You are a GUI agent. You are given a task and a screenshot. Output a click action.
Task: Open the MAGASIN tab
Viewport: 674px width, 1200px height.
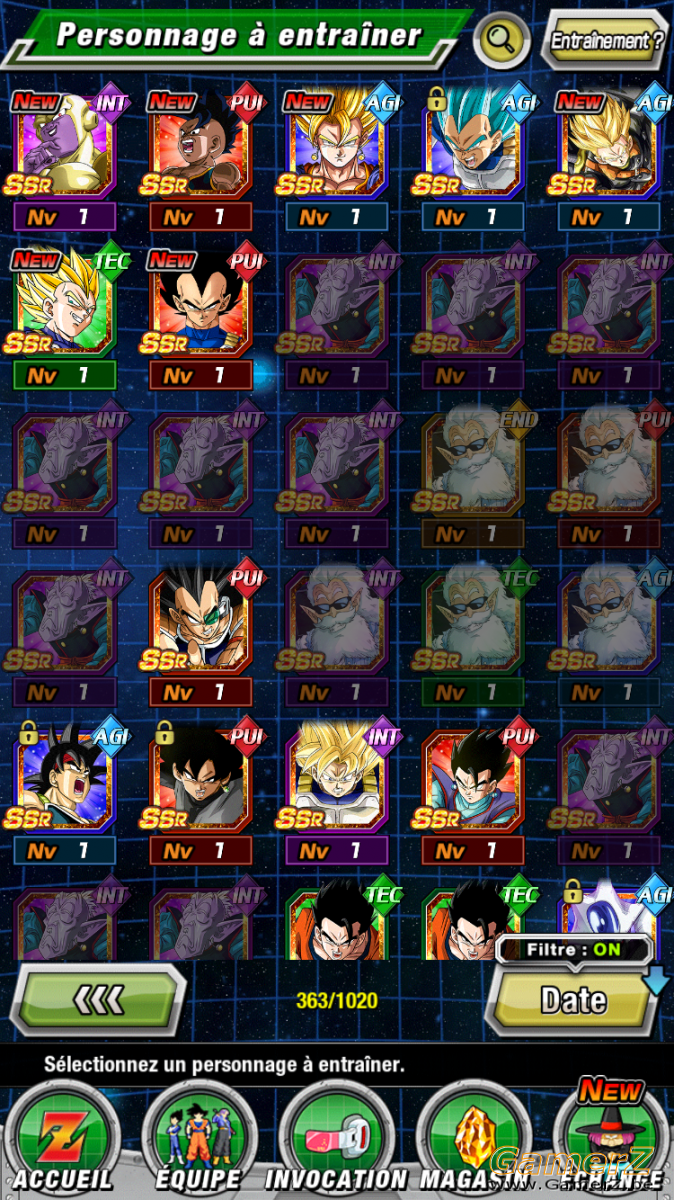pos(472,1140)
